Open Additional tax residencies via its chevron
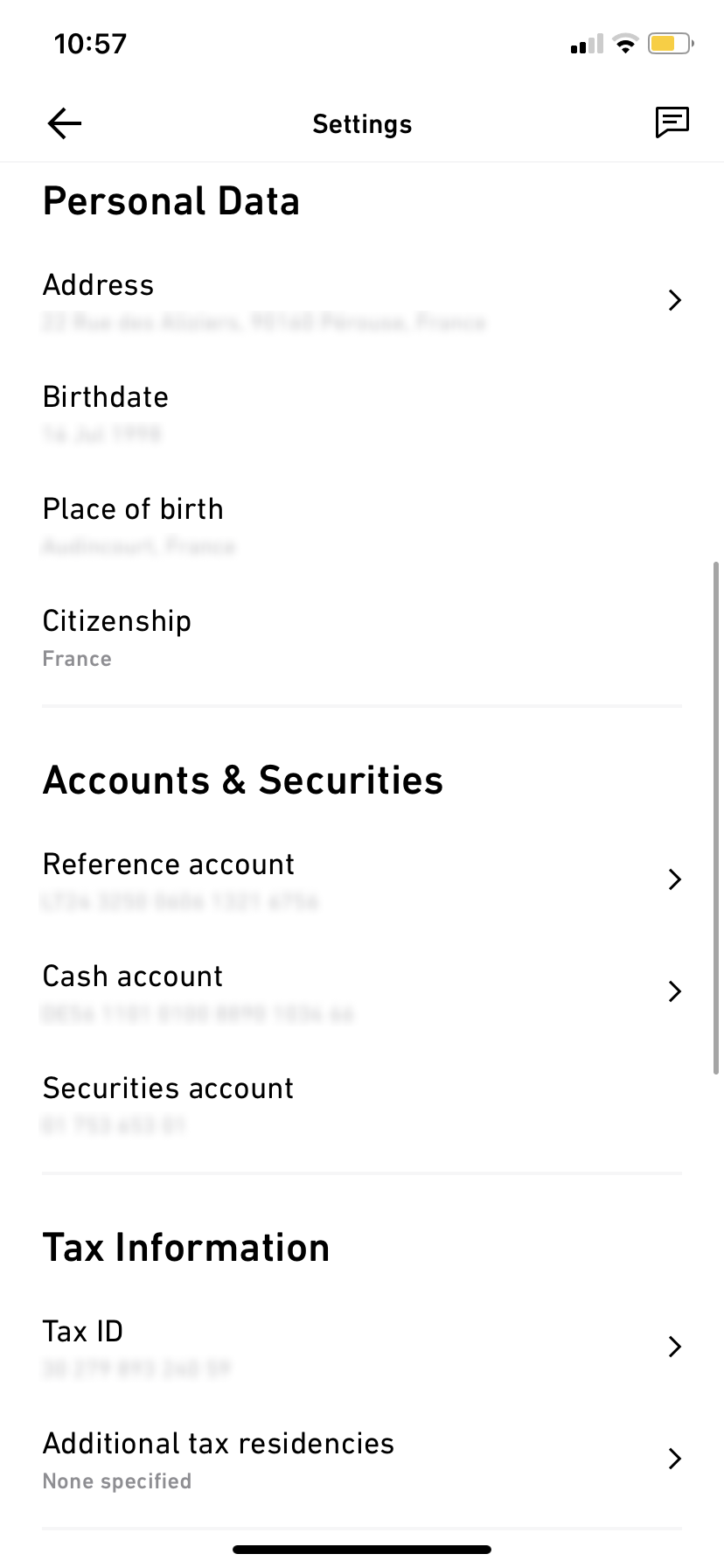The width and height of the screenshot is (724, 1568). pyautogui.click(x=674, y=1459)
